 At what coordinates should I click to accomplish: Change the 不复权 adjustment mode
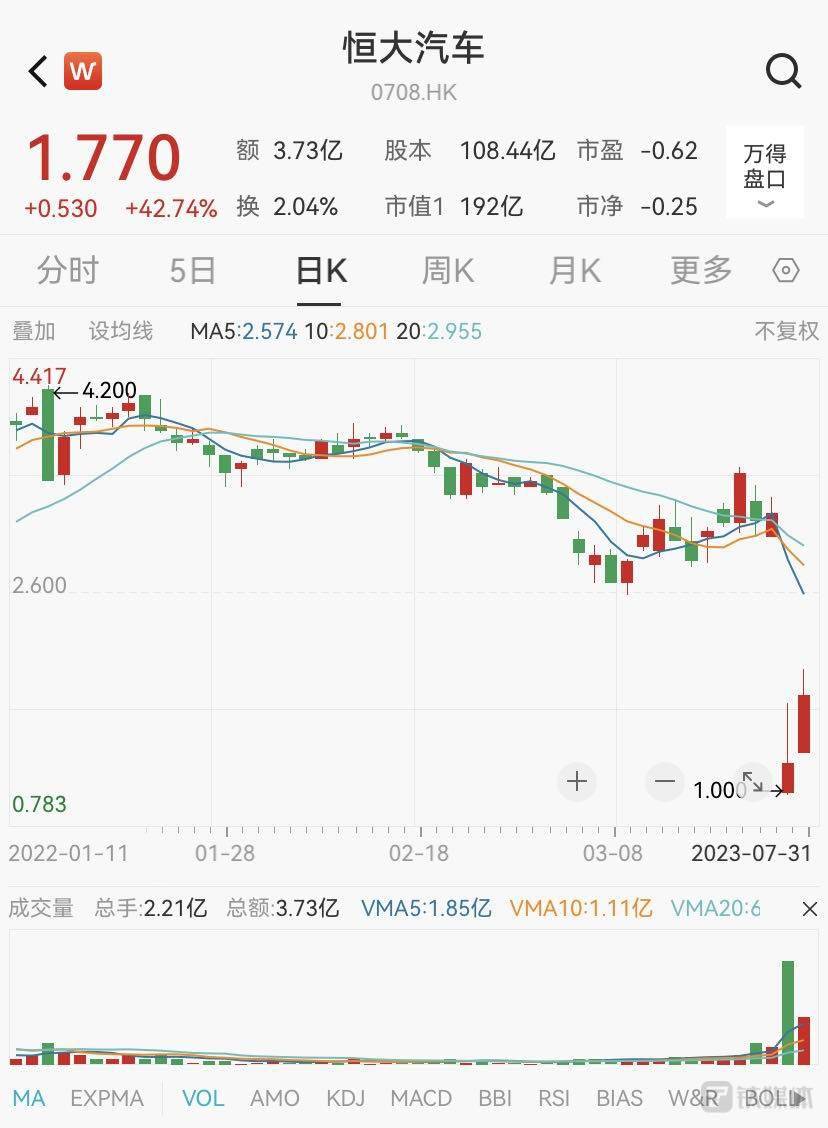(786, 331)
